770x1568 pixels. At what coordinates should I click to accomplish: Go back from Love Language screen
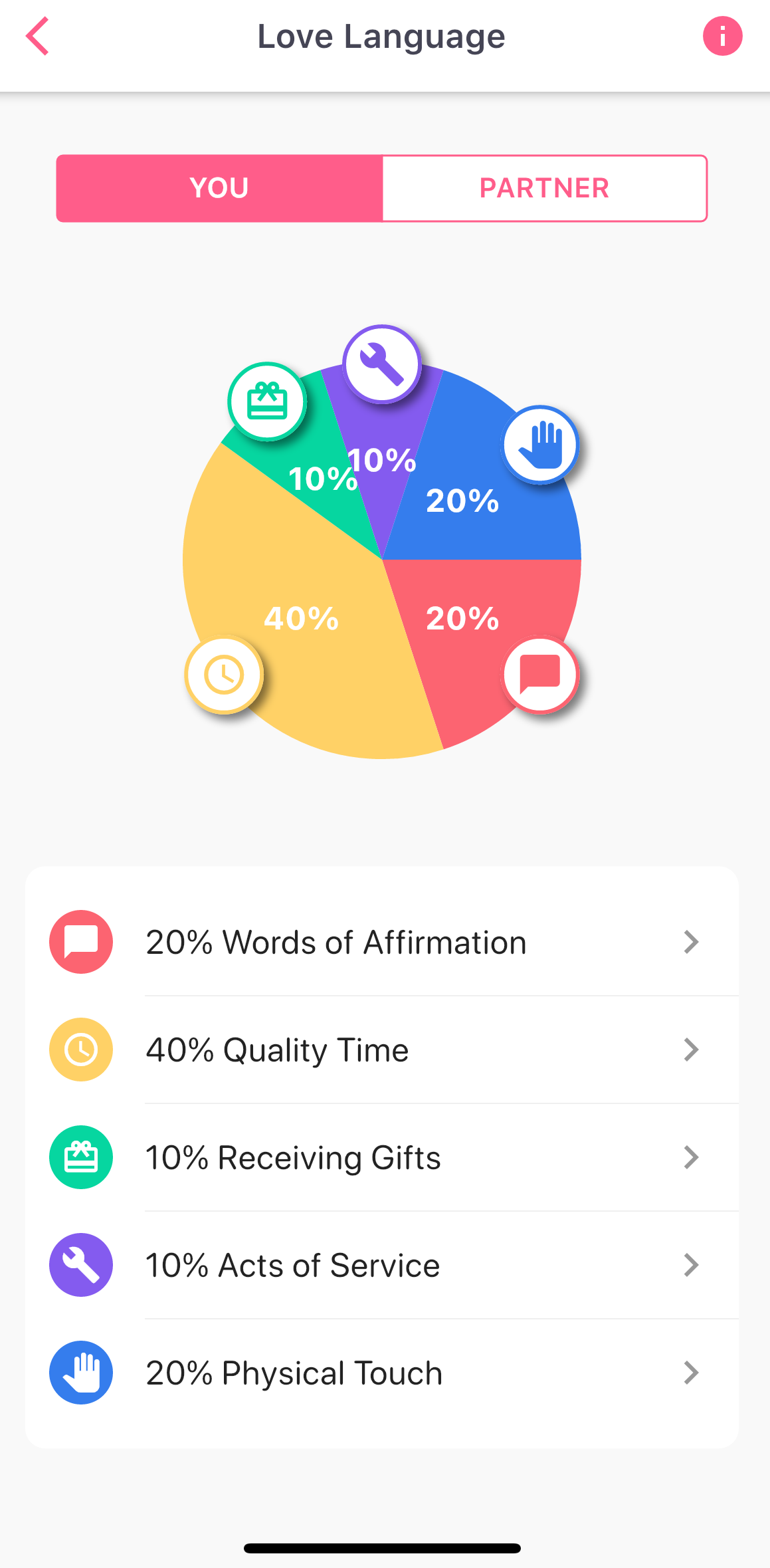(38, 37)
